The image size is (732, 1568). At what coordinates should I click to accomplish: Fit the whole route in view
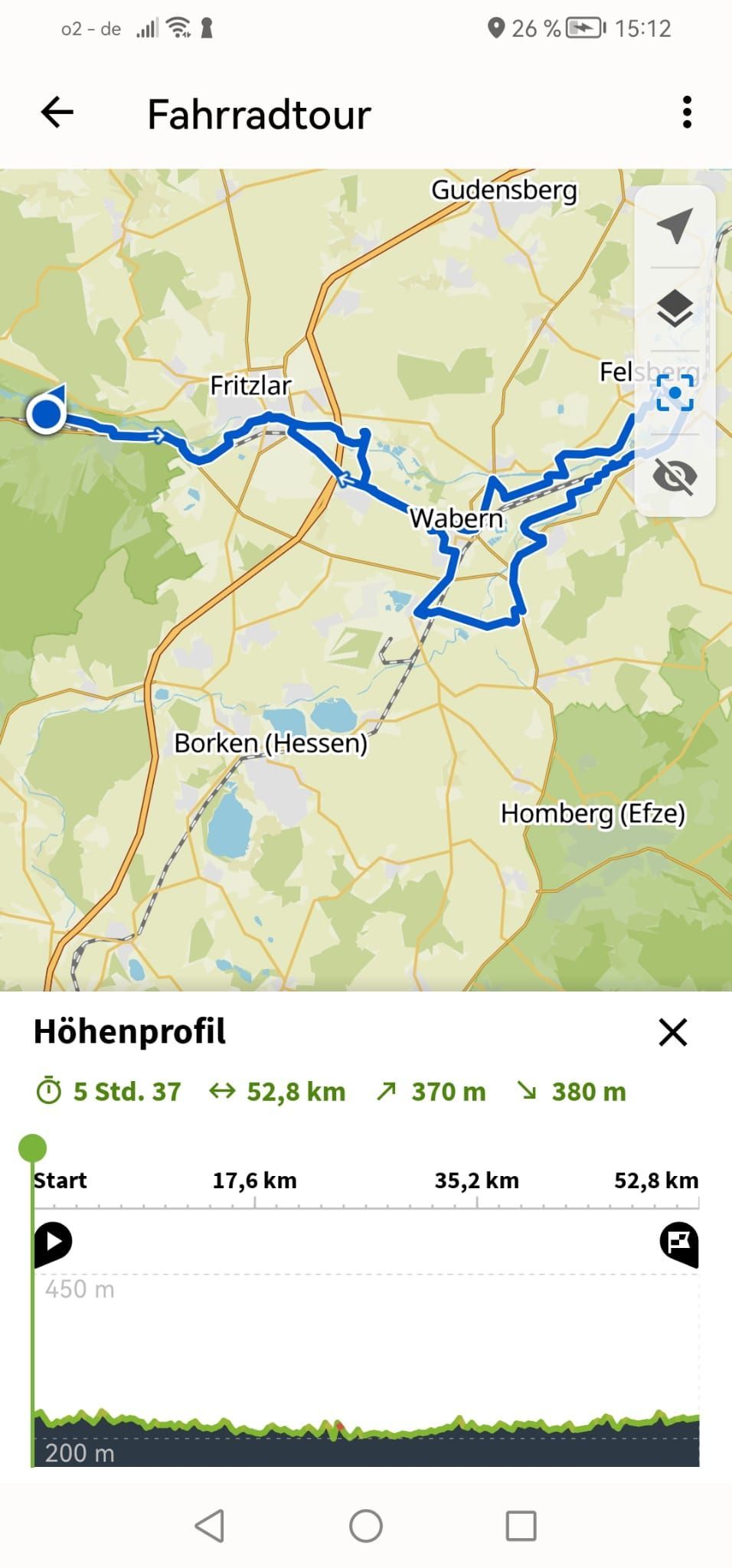[675, 394]
